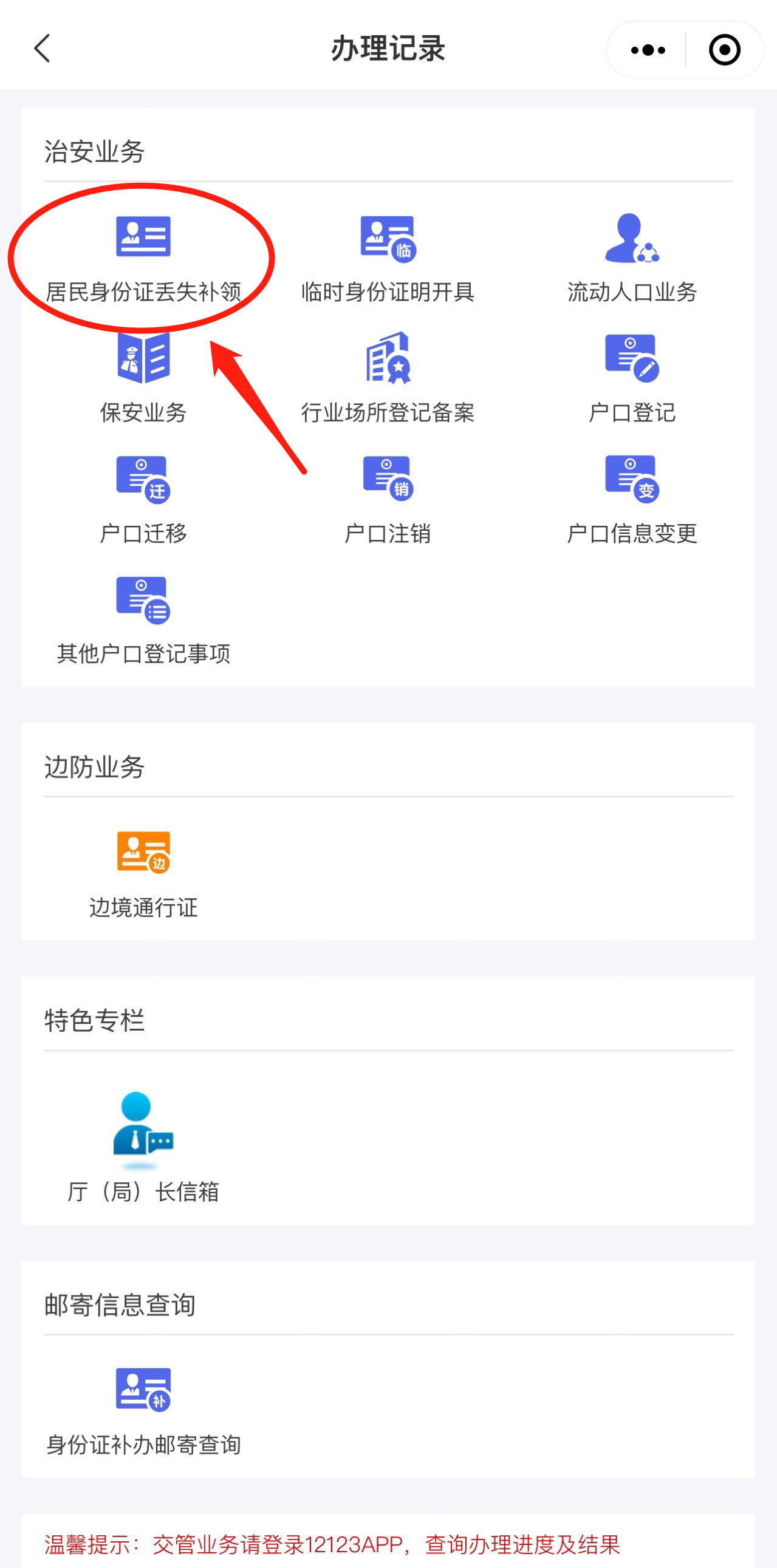This screenshot has width=777, height=1568.
Task: Go back using the top-left arrow
Action: (x=42, y=49)
